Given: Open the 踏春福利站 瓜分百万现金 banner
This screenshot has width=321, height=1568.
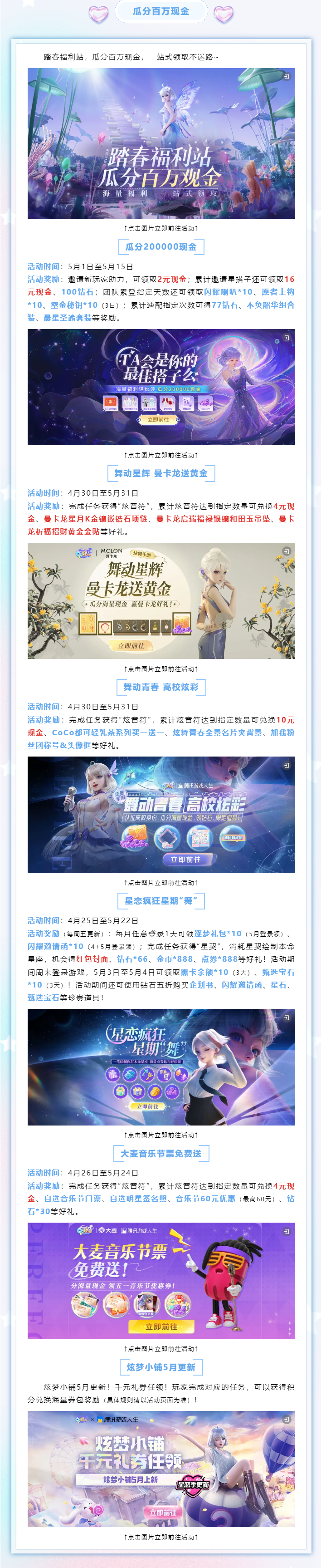Looking at the screenshot, I should [160, 144].
